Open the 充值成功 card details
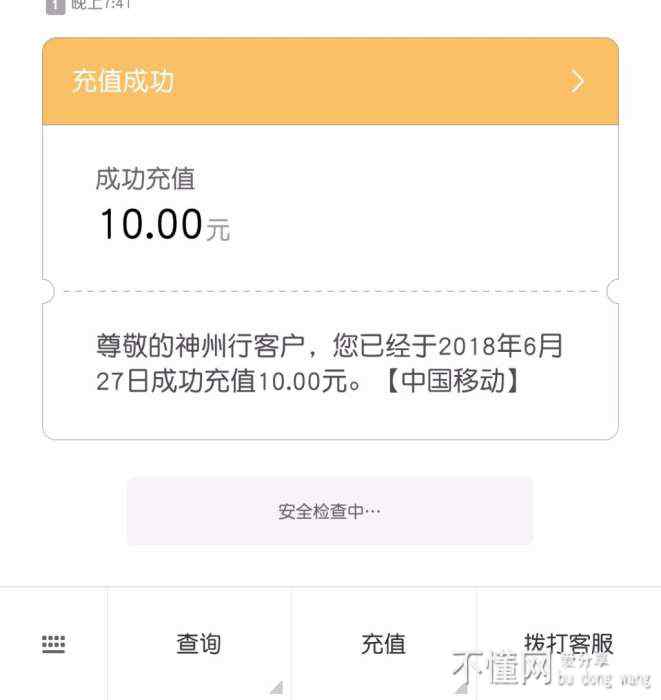The image size is (661, 700). pos(330,81)
